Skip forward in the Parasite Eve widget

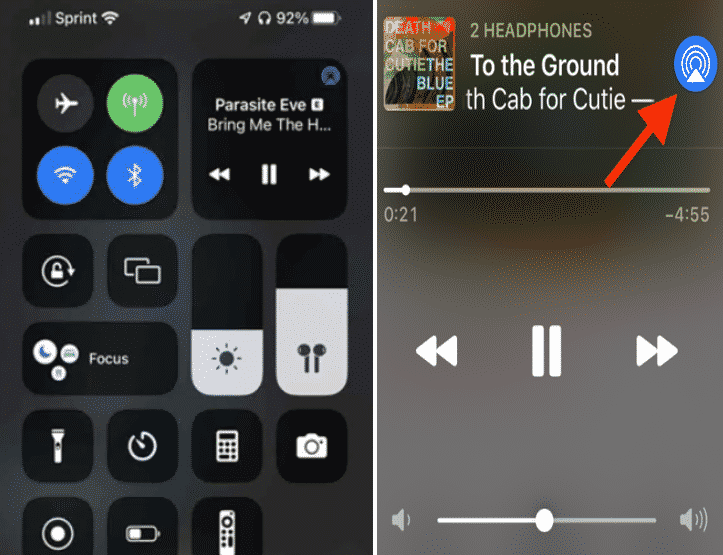pyautogui.click(x=319, y=175)
